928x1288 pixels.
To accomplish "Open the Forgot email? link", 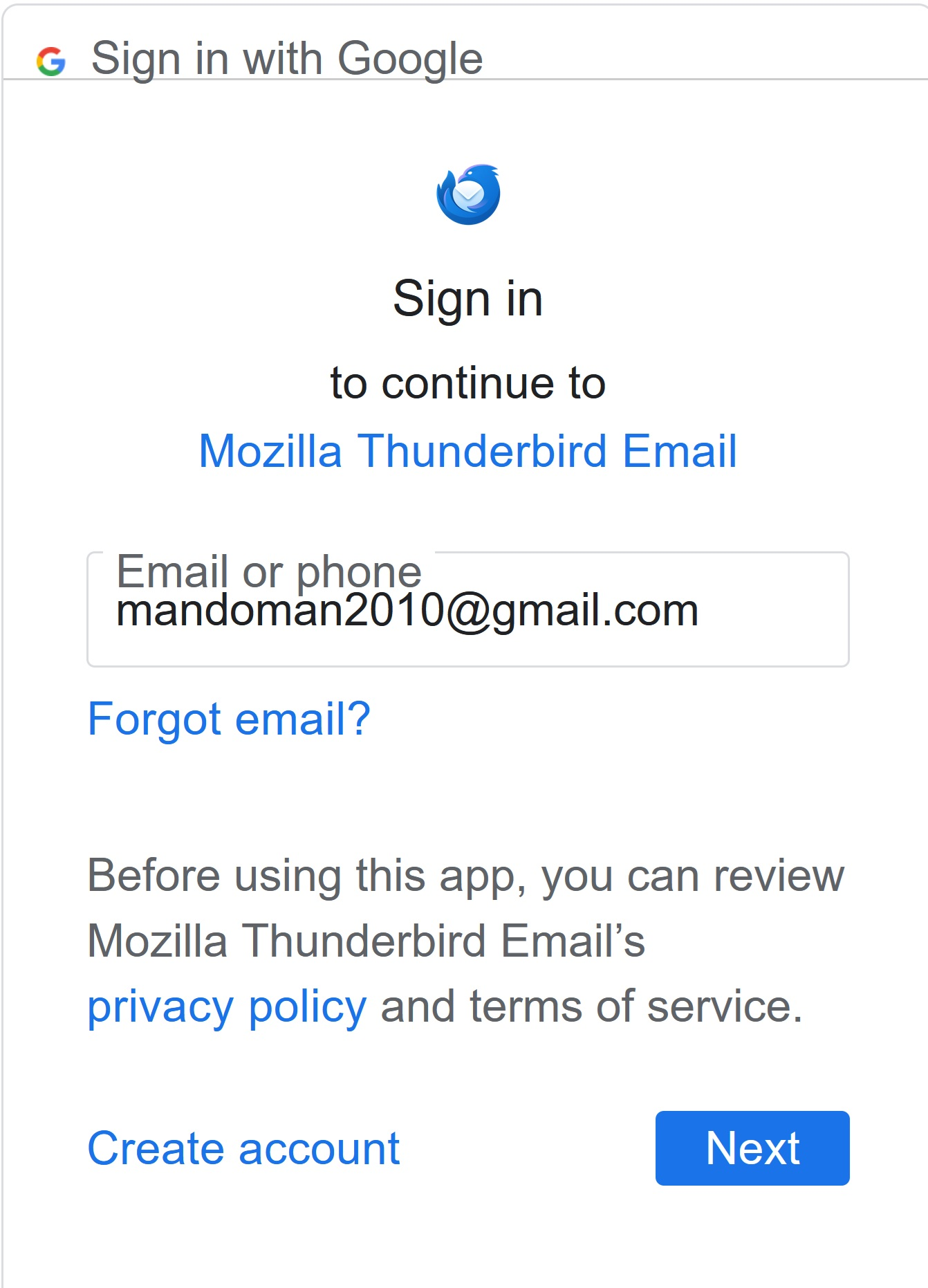I will (229, 719).
